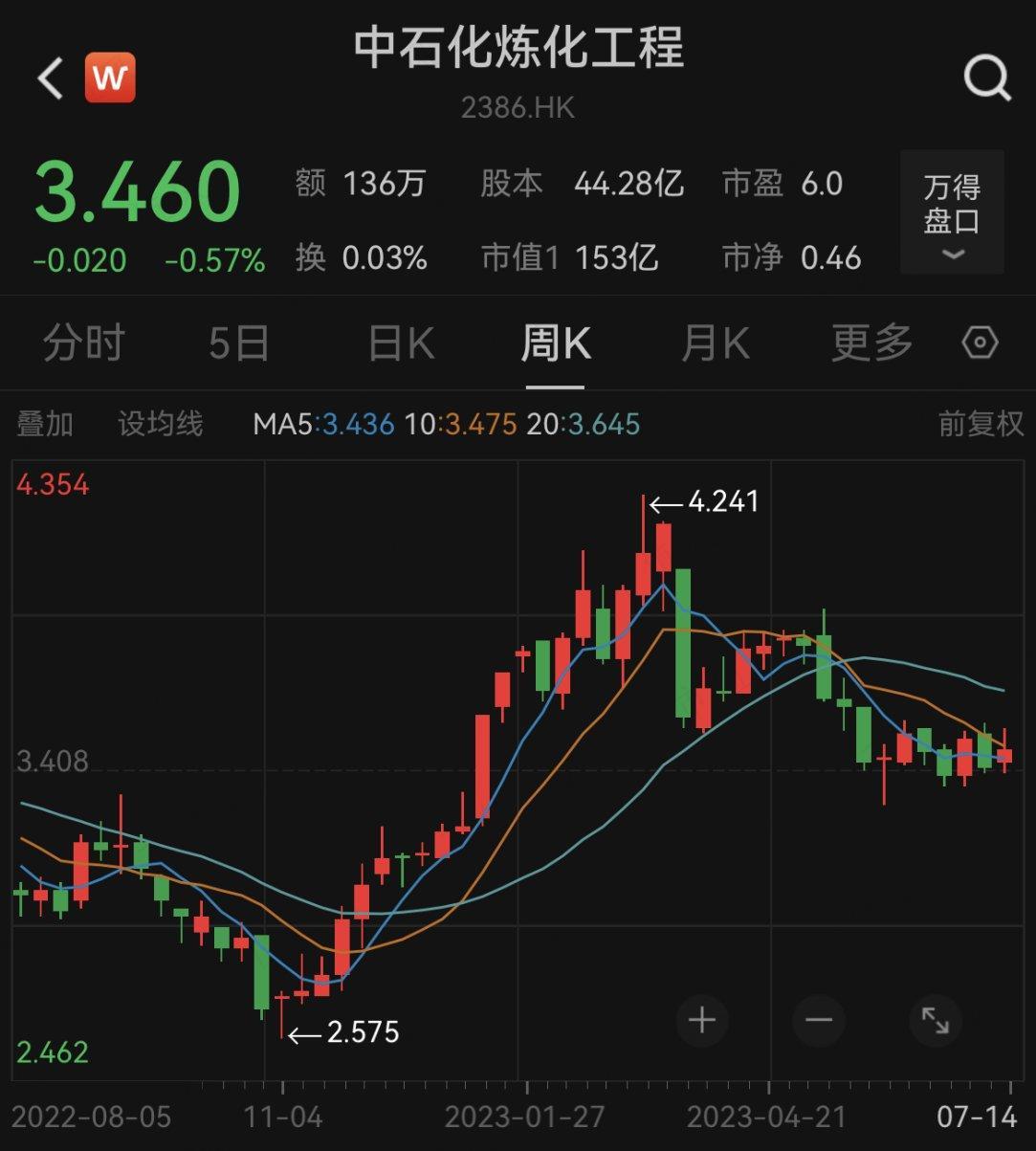Switch to the 5日 chart tab
The width and height of the screenshot is (1036, 1151).
[239, 343]
